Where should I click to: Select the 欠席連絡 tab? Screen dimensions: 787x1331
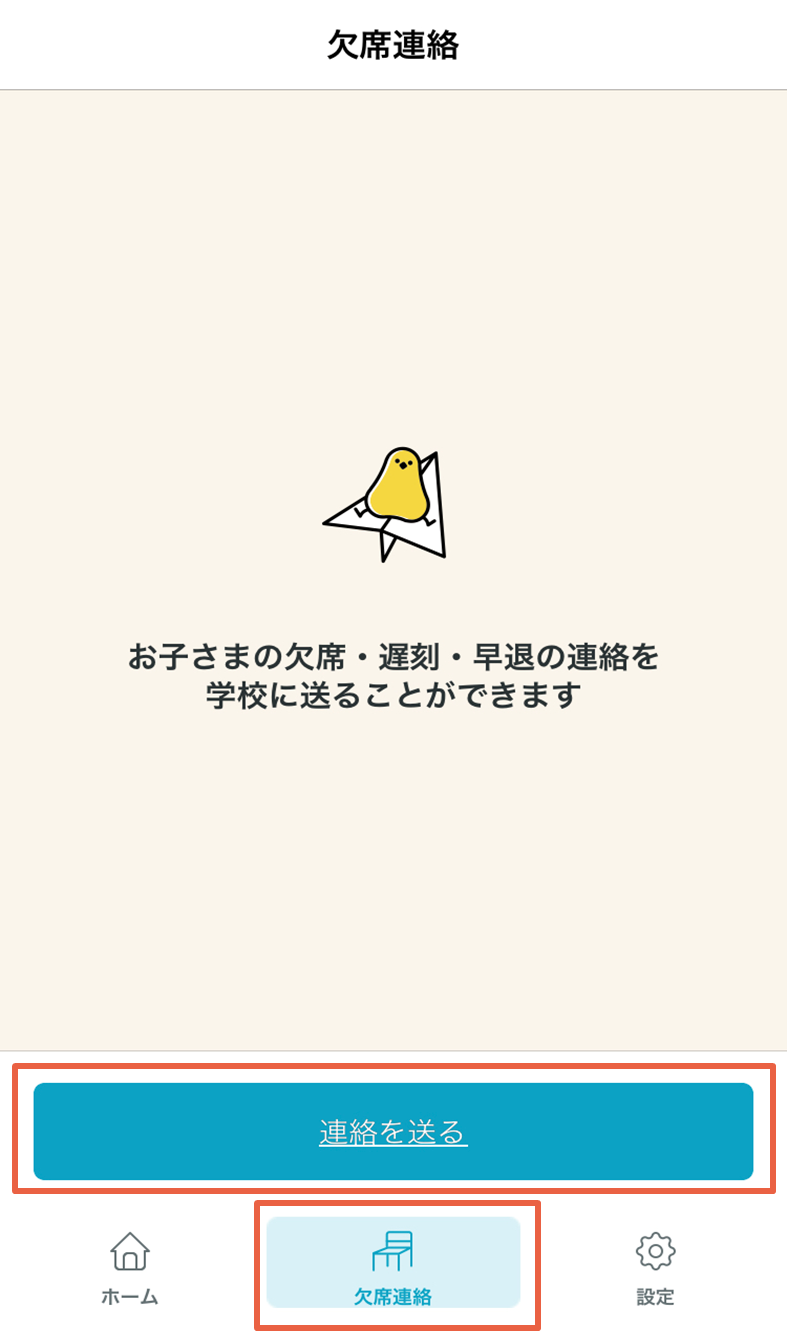393,1264
